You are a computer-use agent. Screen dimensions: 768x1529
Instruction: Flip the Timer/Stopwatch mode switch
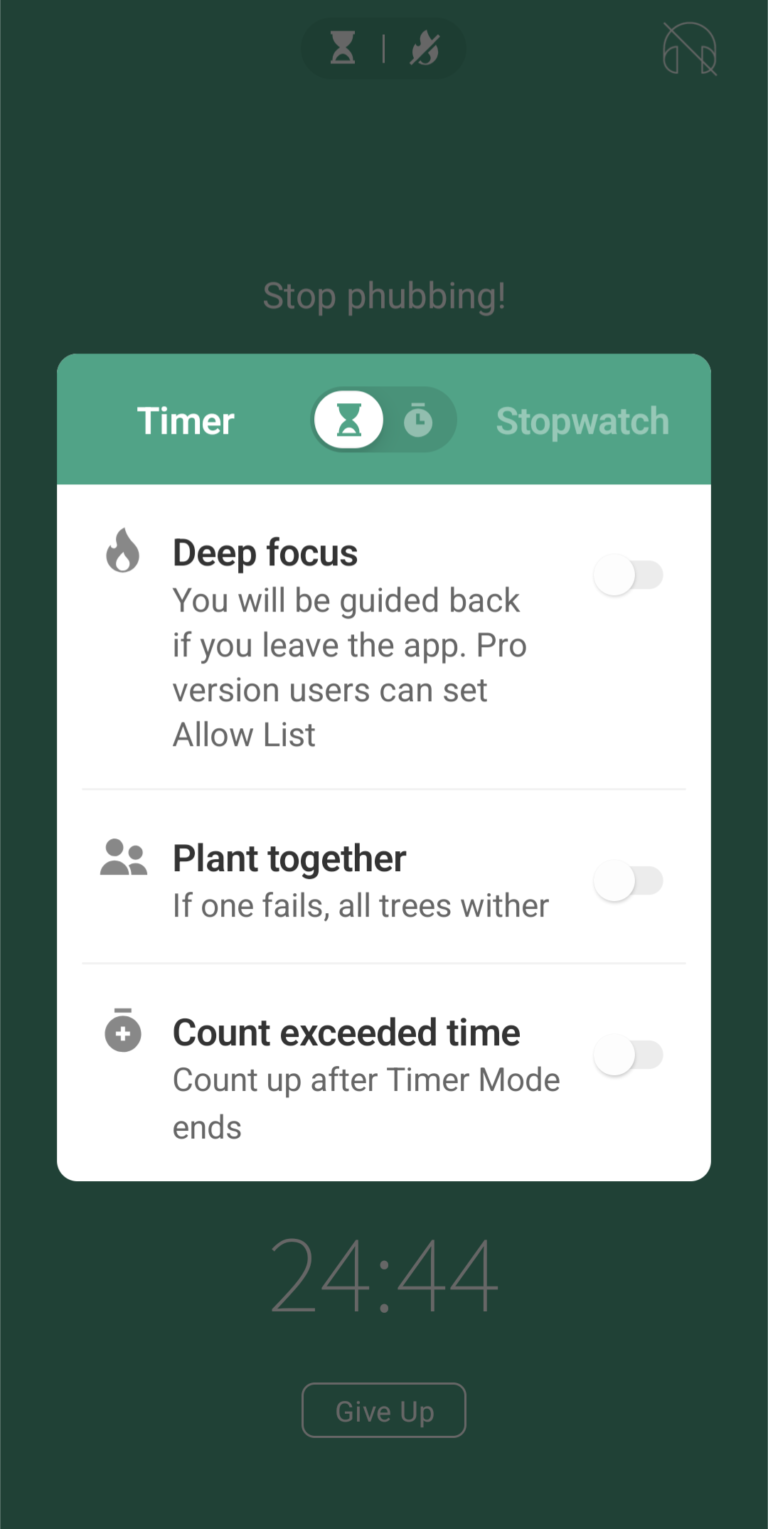(384, 420)
